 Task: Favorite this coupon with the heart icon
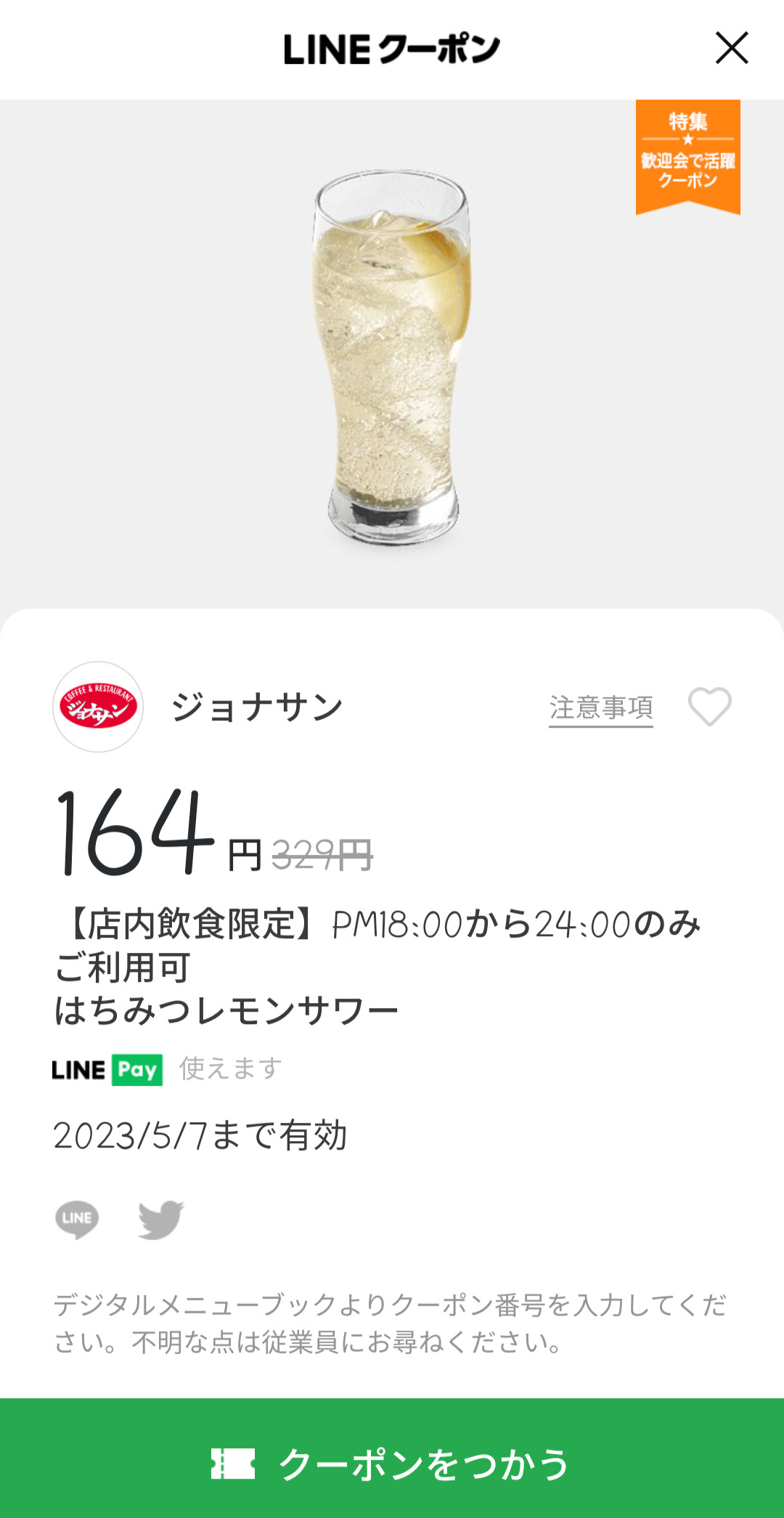click(x=709, y=707)
